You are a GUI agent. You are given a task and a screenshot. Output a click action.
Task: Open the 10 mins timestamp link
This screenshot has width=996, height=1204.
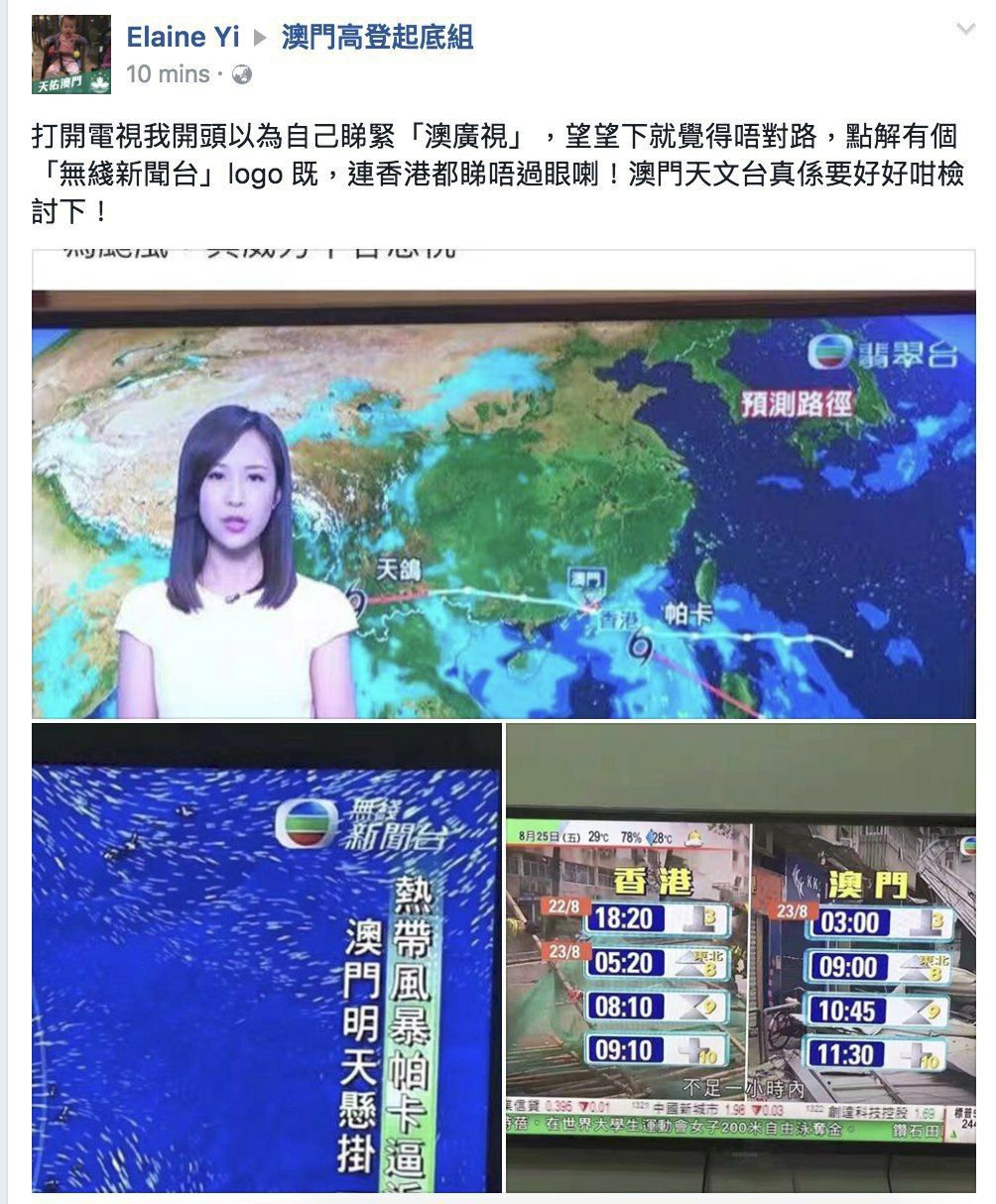(168, 74)
